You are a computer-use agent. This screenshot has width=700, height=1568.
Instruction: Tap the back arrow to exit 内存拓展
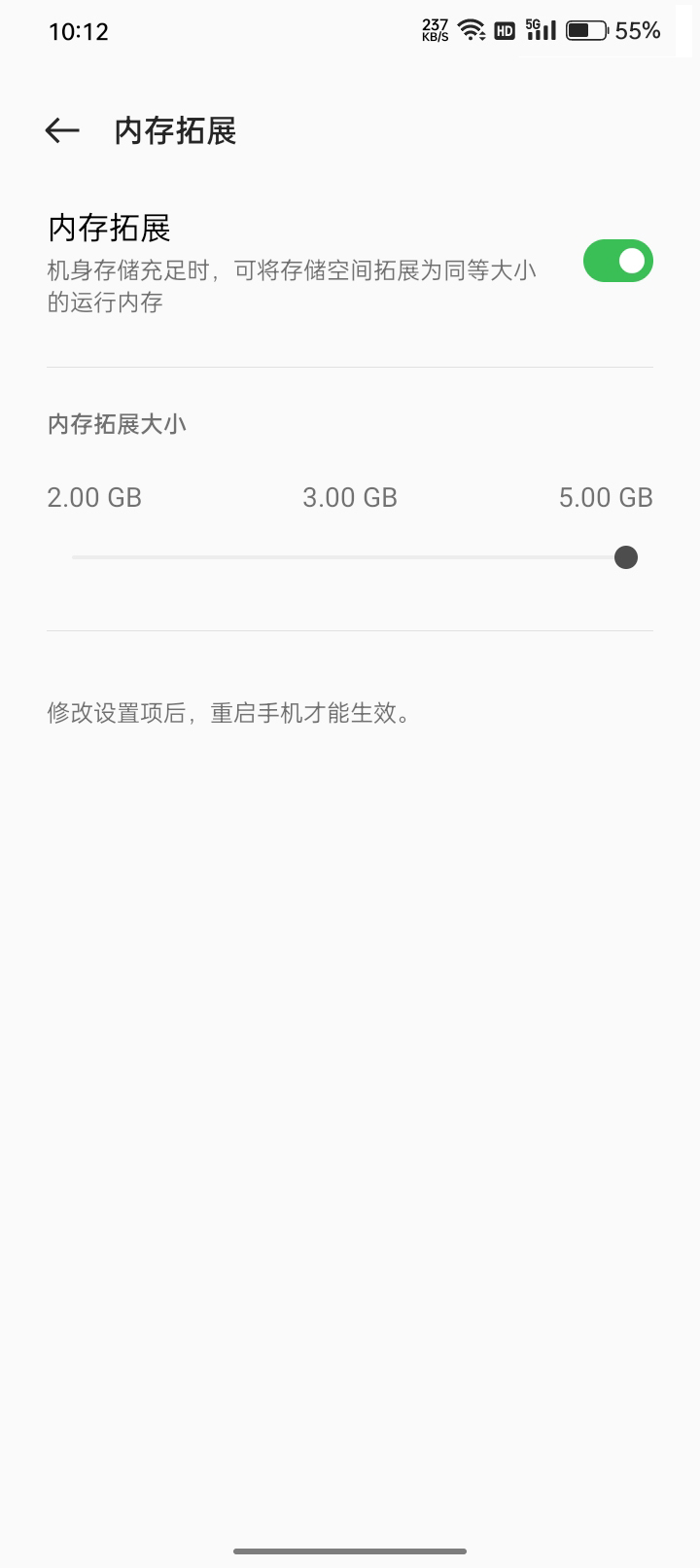click(x=61, y=129)
